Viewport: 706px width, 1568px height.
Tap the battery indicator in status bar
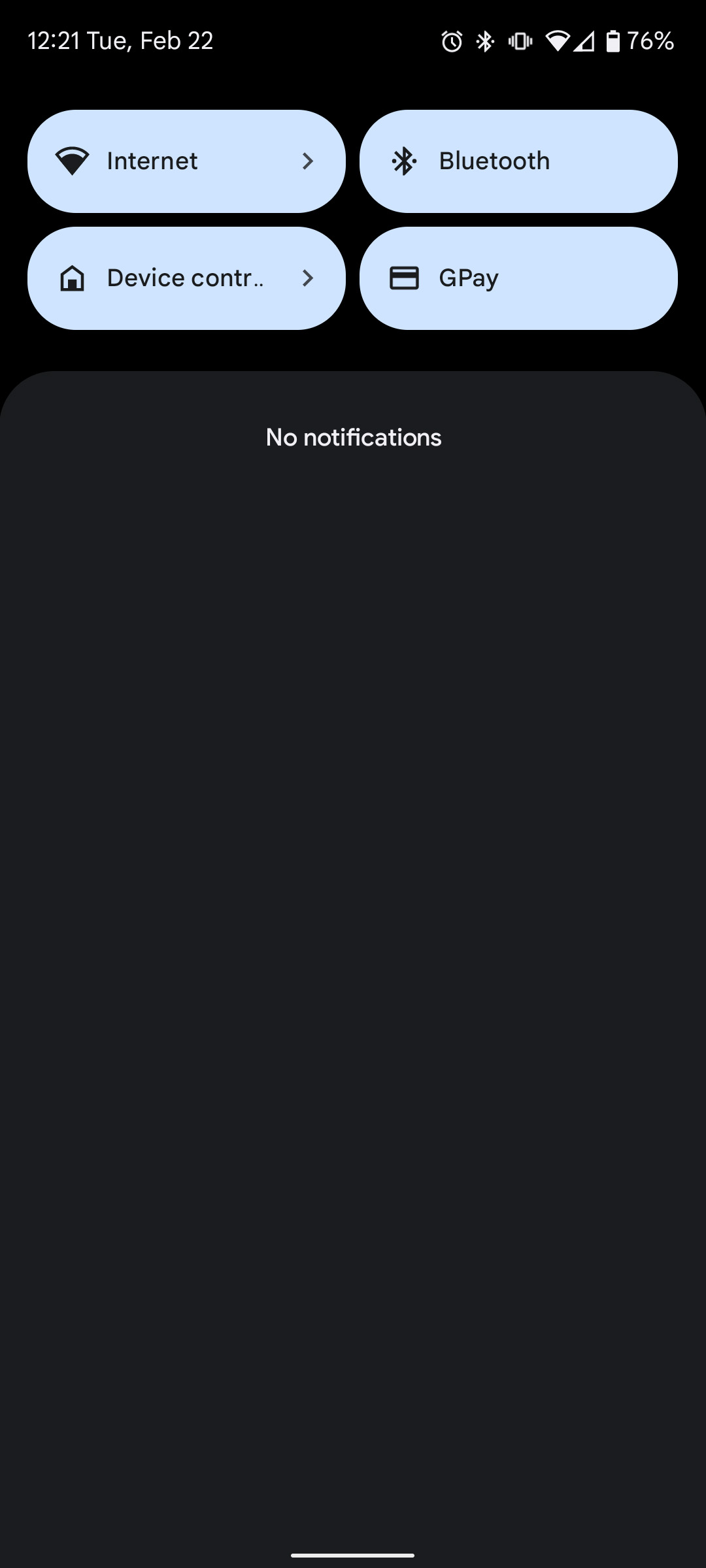[x=613, y=41]
